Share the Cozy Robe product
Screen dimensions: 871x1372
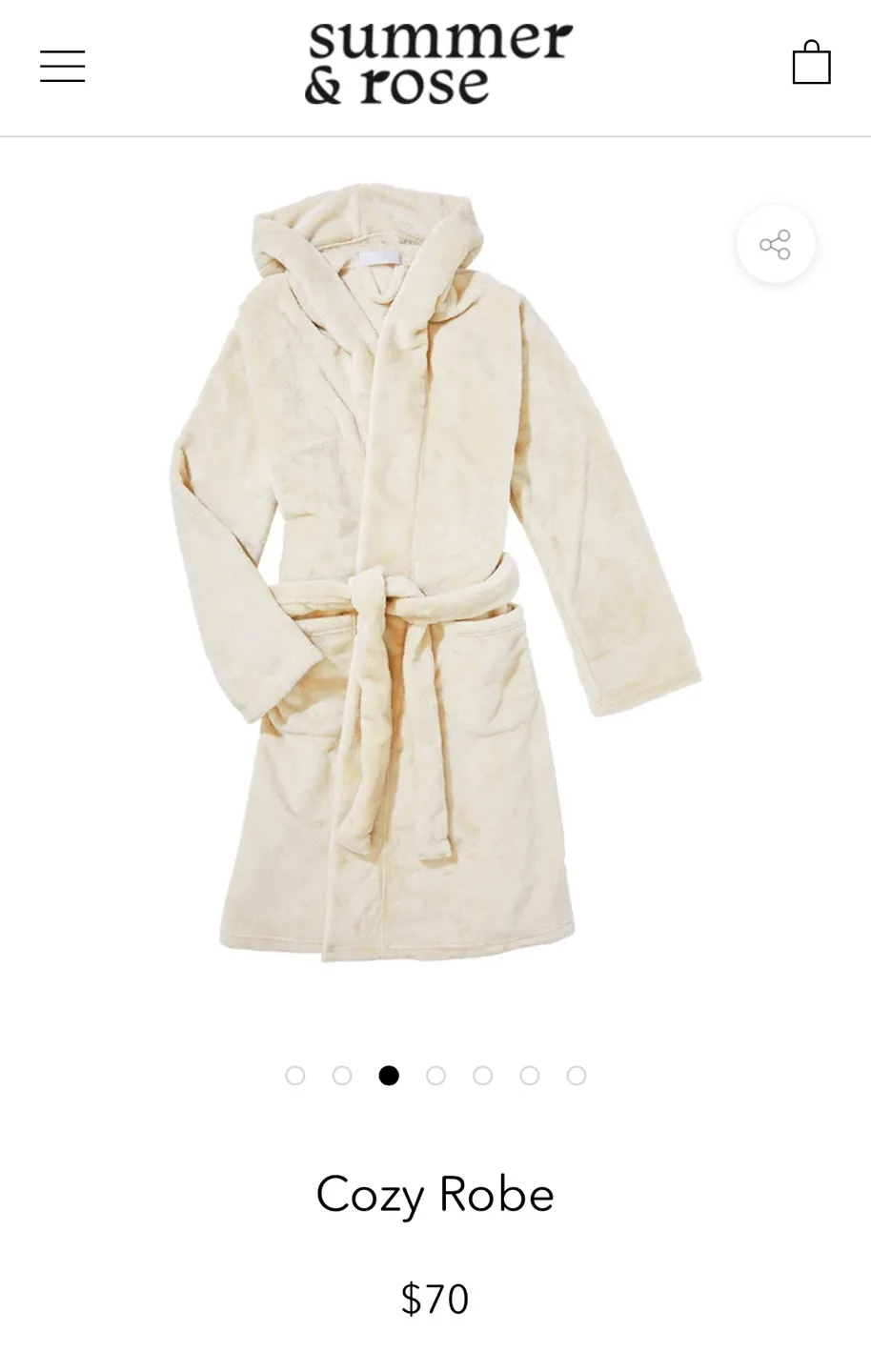775,244
